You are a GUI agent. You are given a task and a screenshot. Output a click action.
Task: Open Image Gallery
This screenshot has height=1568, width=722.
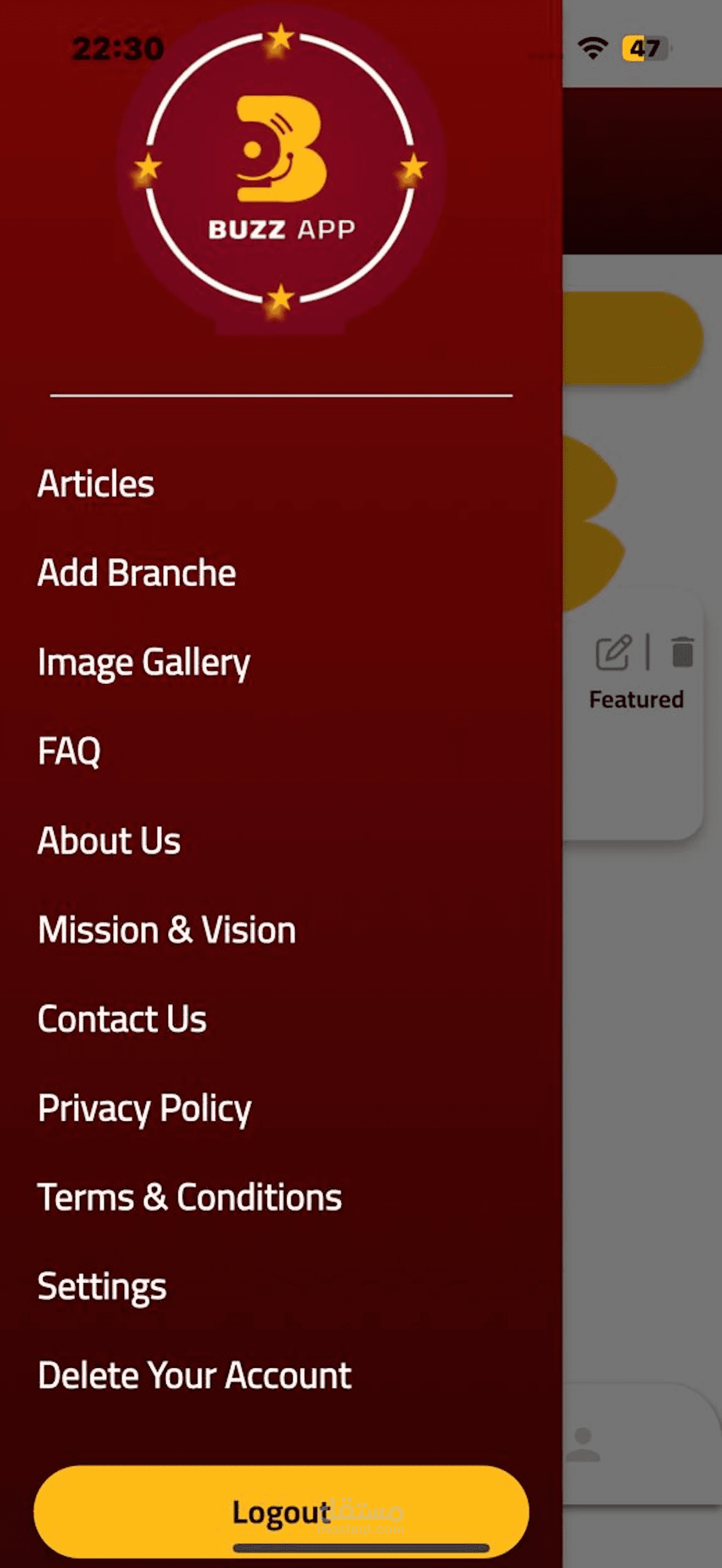[x=144, y=662]
